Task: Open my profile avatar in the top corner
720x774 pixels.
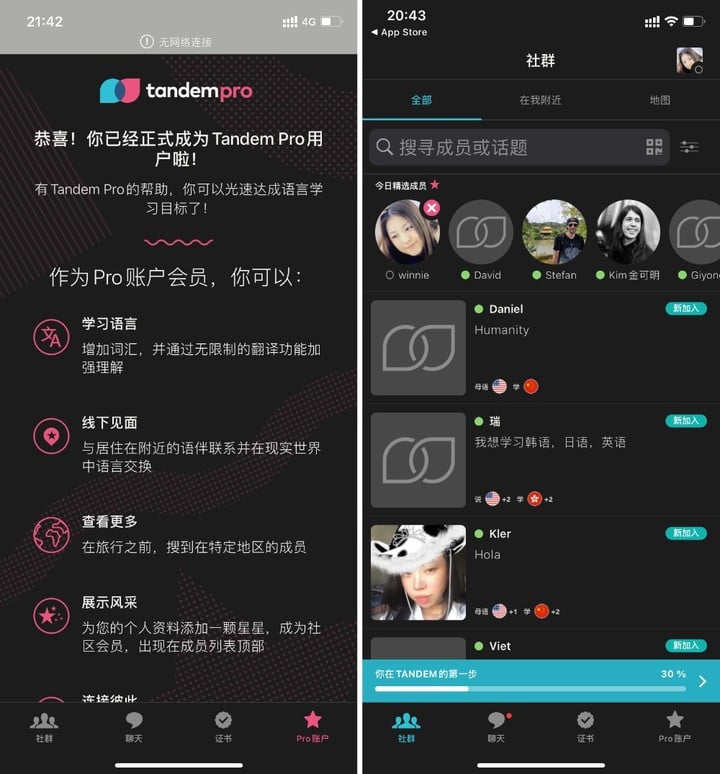Action: (689, 60)
